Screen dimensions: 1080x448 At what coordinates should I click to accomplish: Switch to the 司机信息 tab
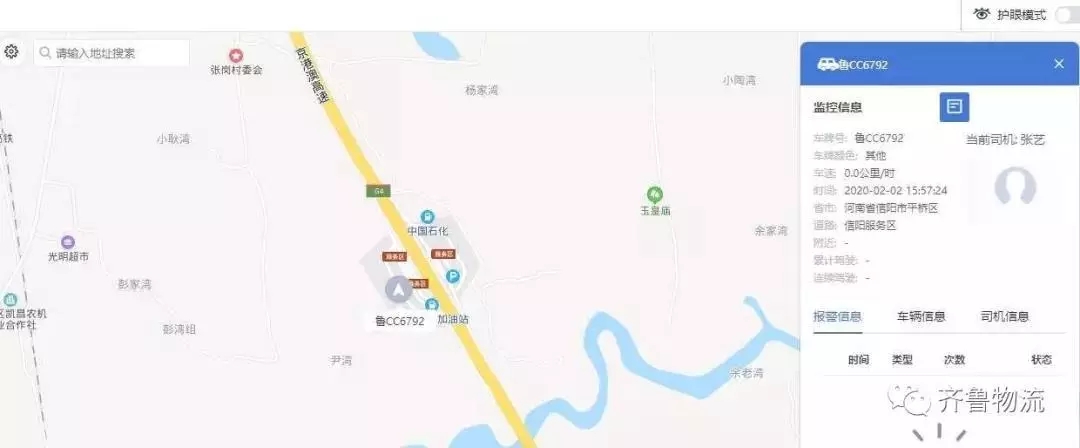click(1004, 316)
